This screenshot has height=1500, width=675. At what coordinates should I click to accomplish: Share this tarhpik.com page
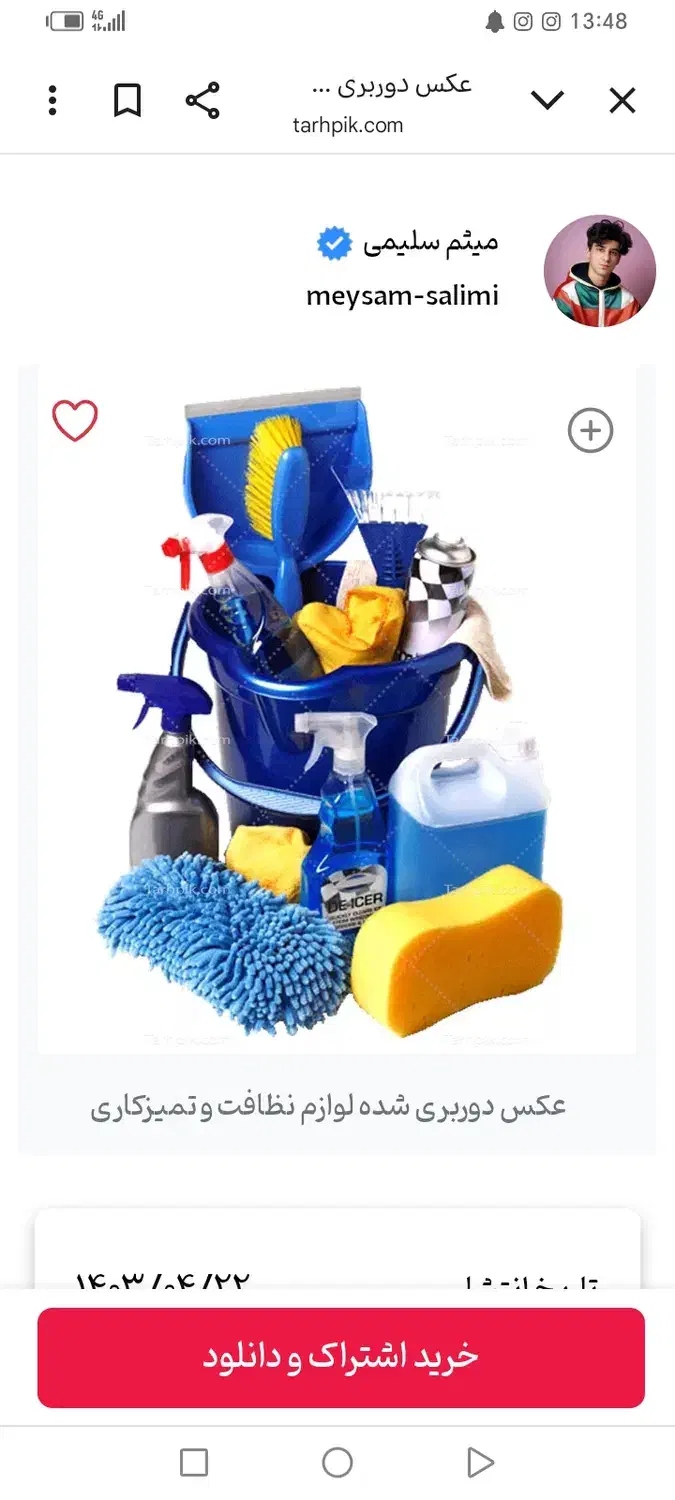[x=202, y=101]
